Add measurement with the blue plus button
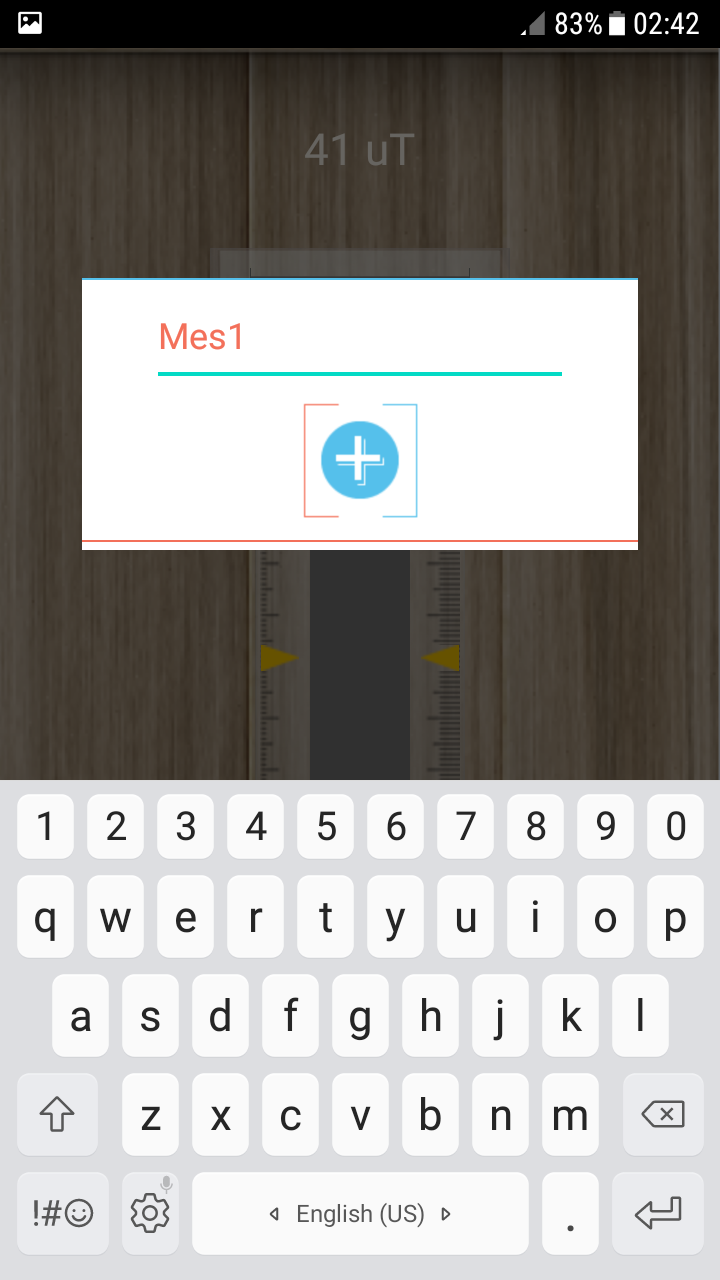The height and width of the screenshot is (1280, 720). (x=360, y=460)
